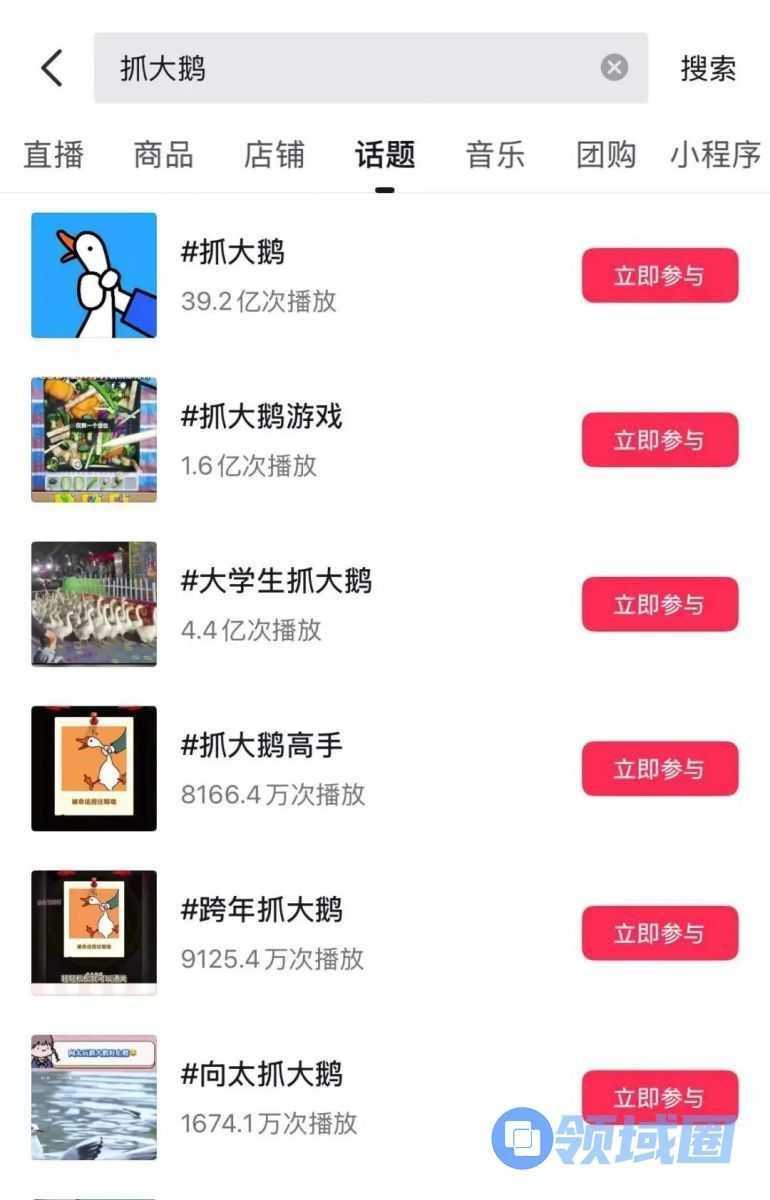
Task: Go back using the back arrow
Action: [x=52, y=68]
